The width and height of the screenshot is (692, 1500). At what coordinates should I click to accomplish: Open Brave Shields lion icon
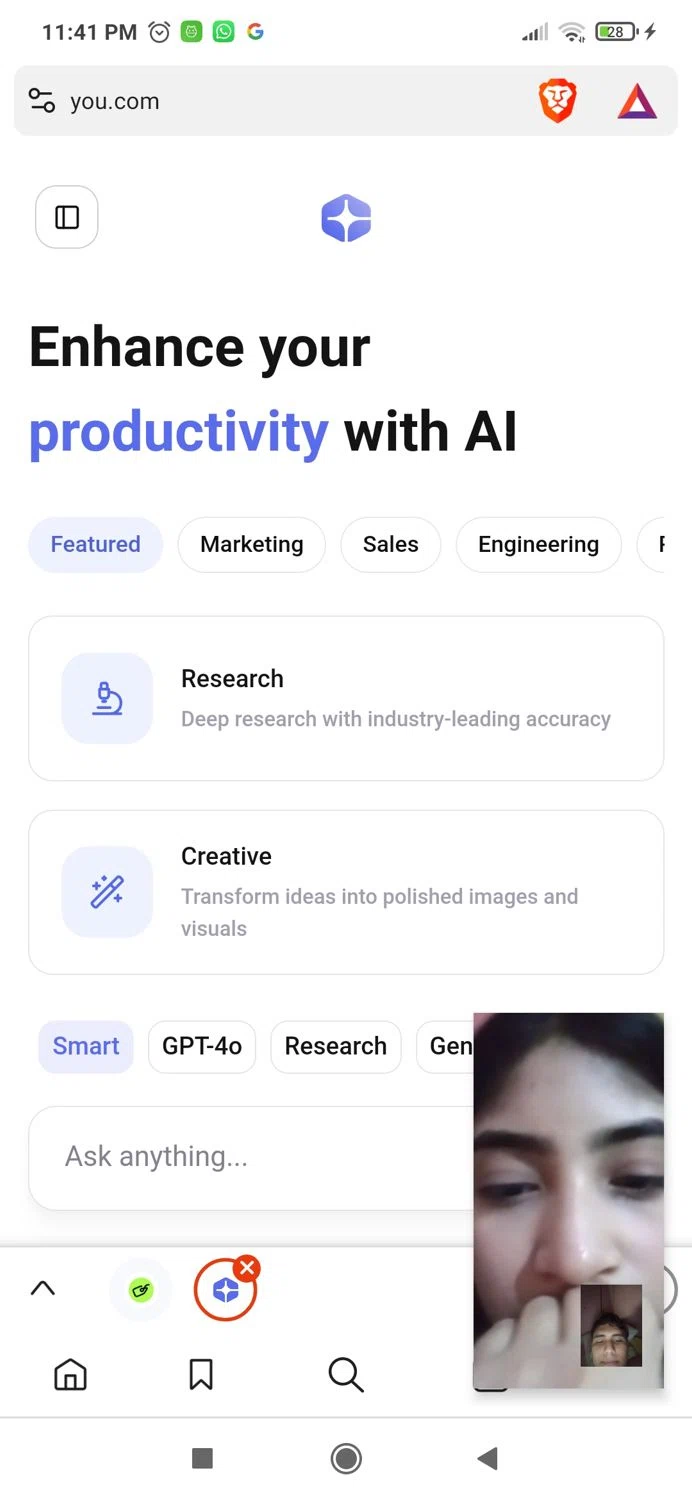coord(558,101)
